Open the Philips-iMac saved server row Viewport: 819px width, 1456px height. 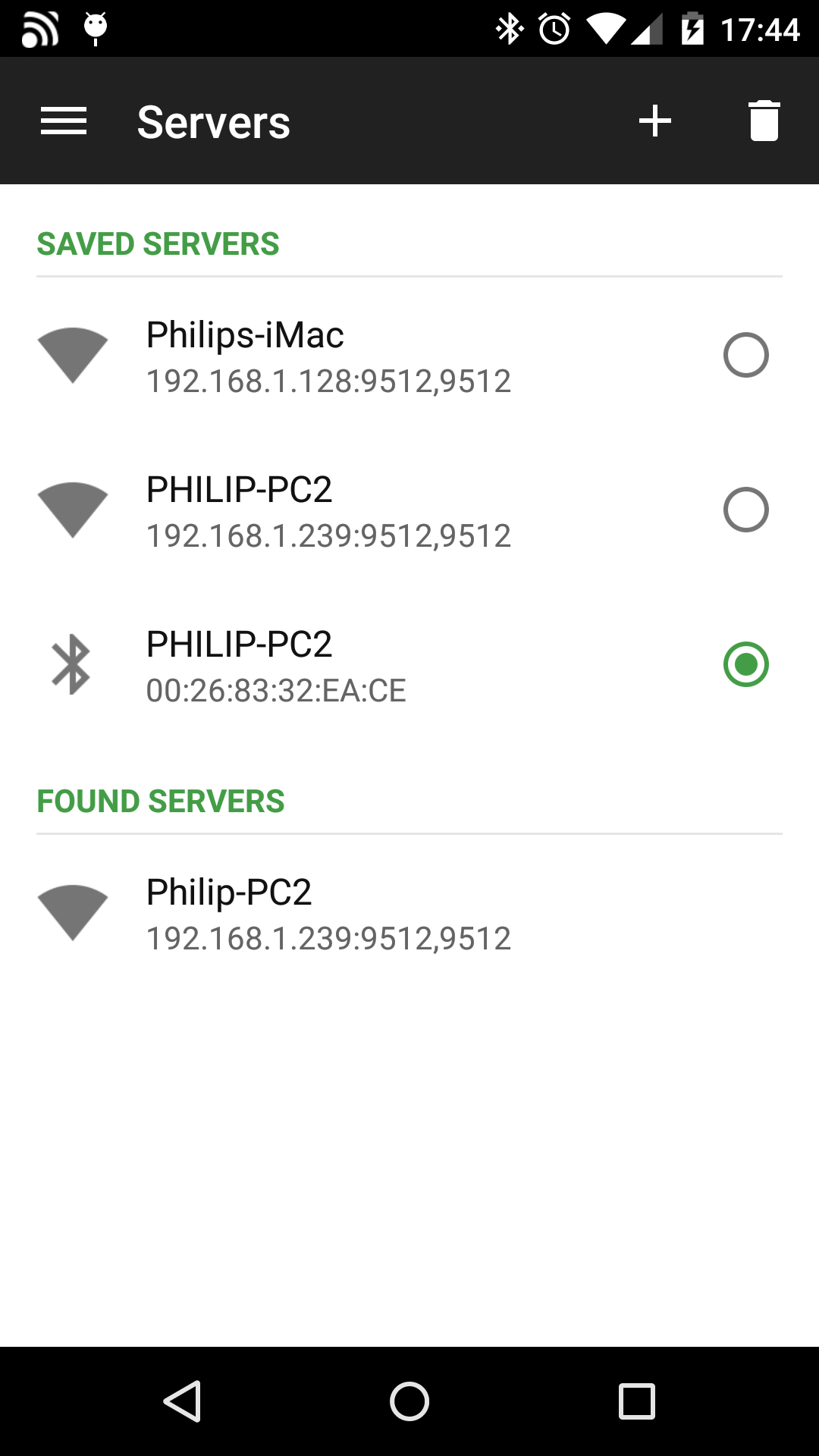pyautogui.click(x=409, y=356)
